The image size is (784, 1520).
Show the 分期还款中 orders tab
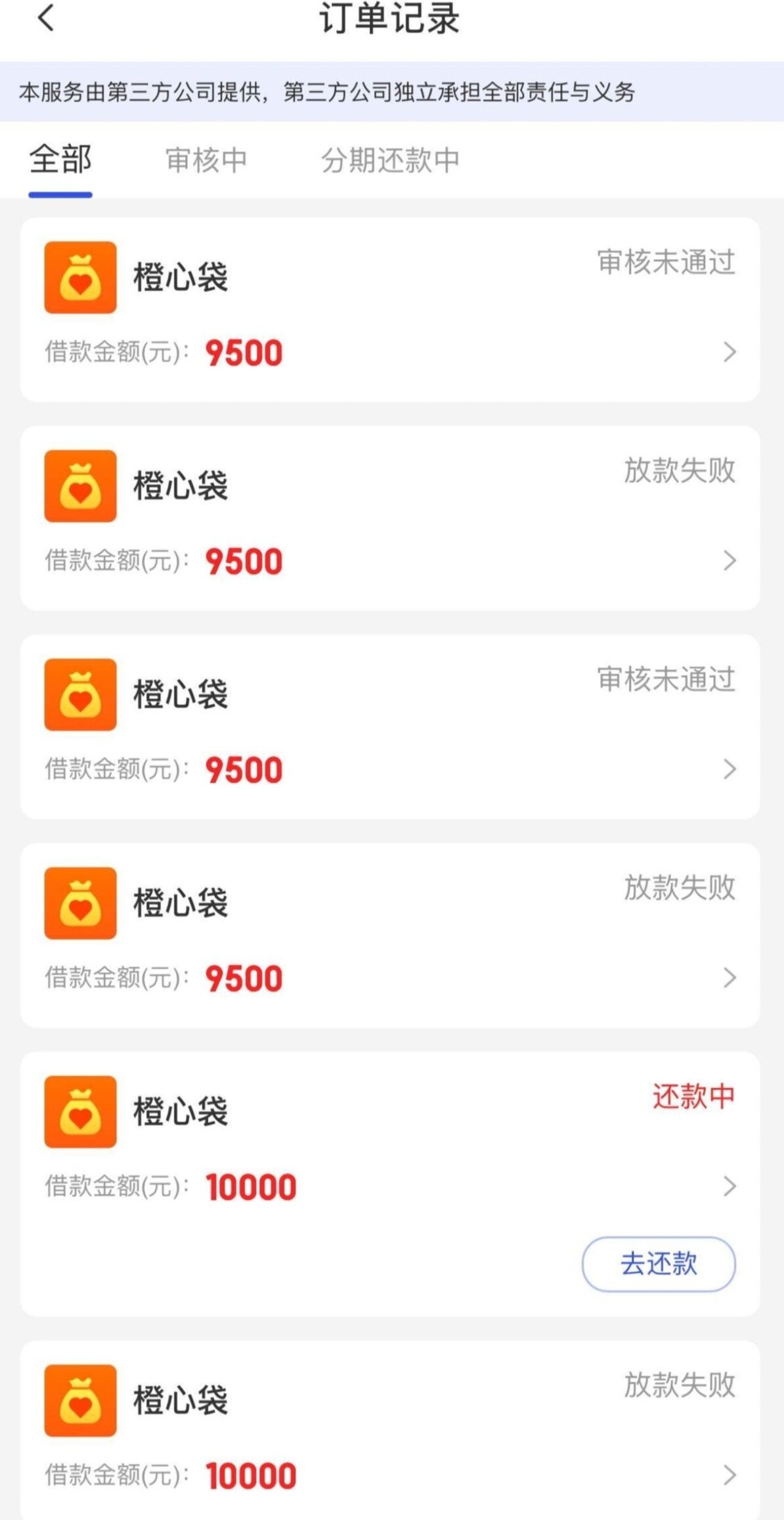[390, 160]
